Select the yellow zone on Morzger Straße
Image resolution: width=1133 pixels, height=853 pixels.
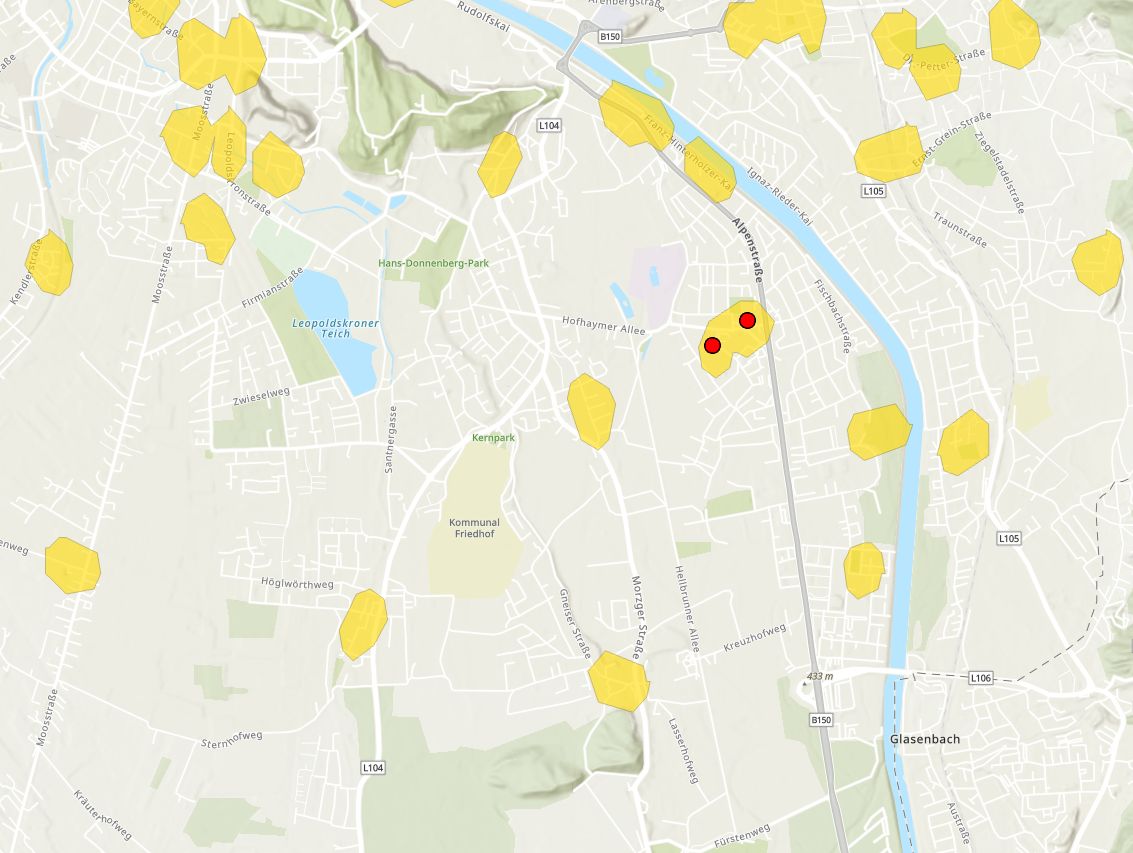click(x=618, y=681)
